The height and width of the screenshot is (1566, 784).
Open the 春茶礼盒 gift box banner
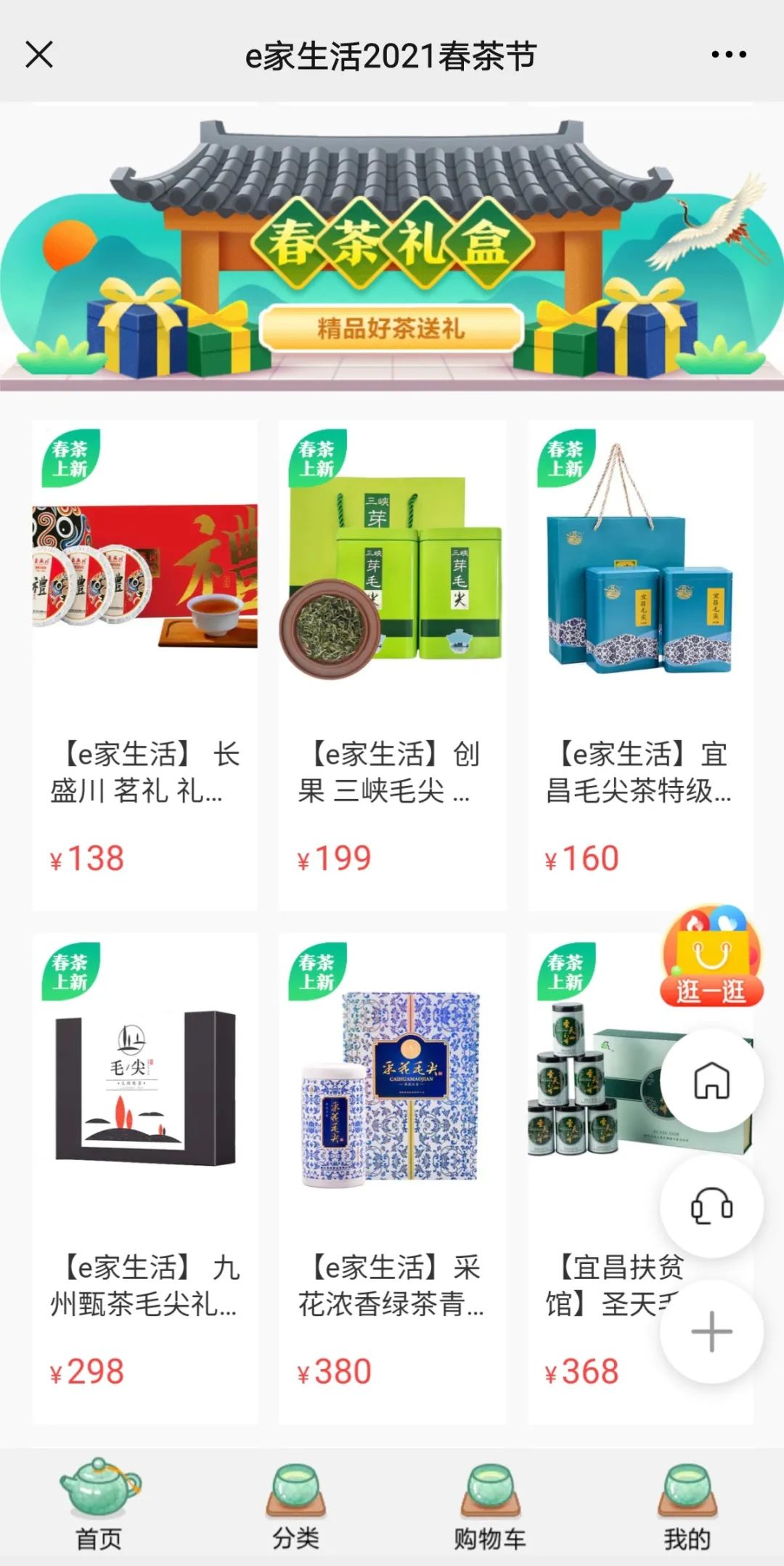392,247
